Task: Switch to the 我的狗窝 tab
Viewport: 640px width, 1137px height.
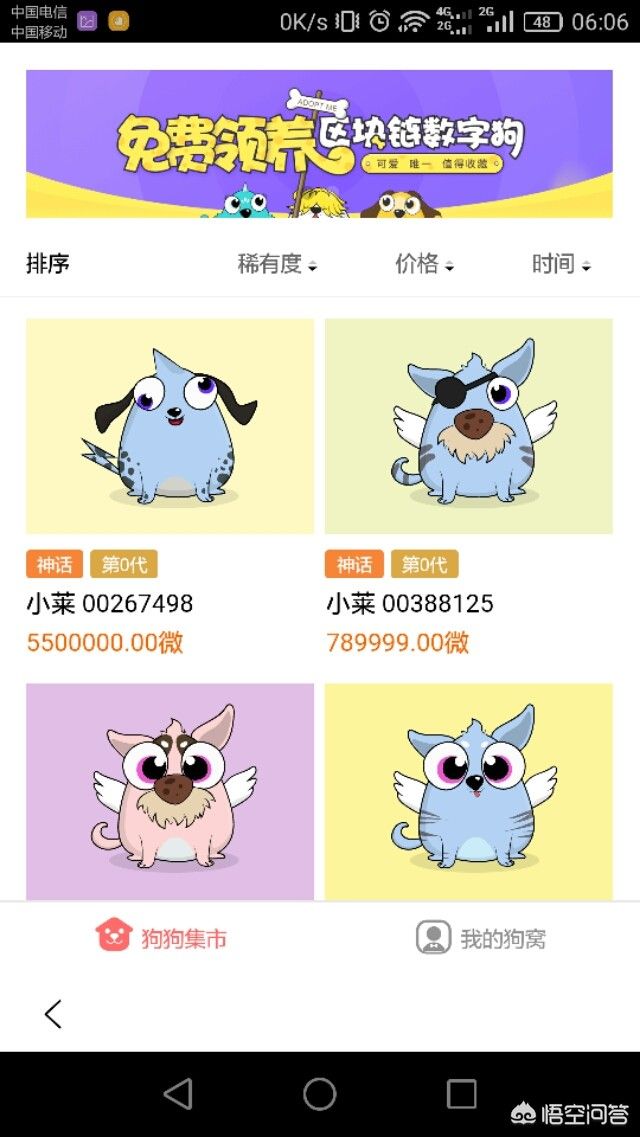Action: click(x=481, y=937)
